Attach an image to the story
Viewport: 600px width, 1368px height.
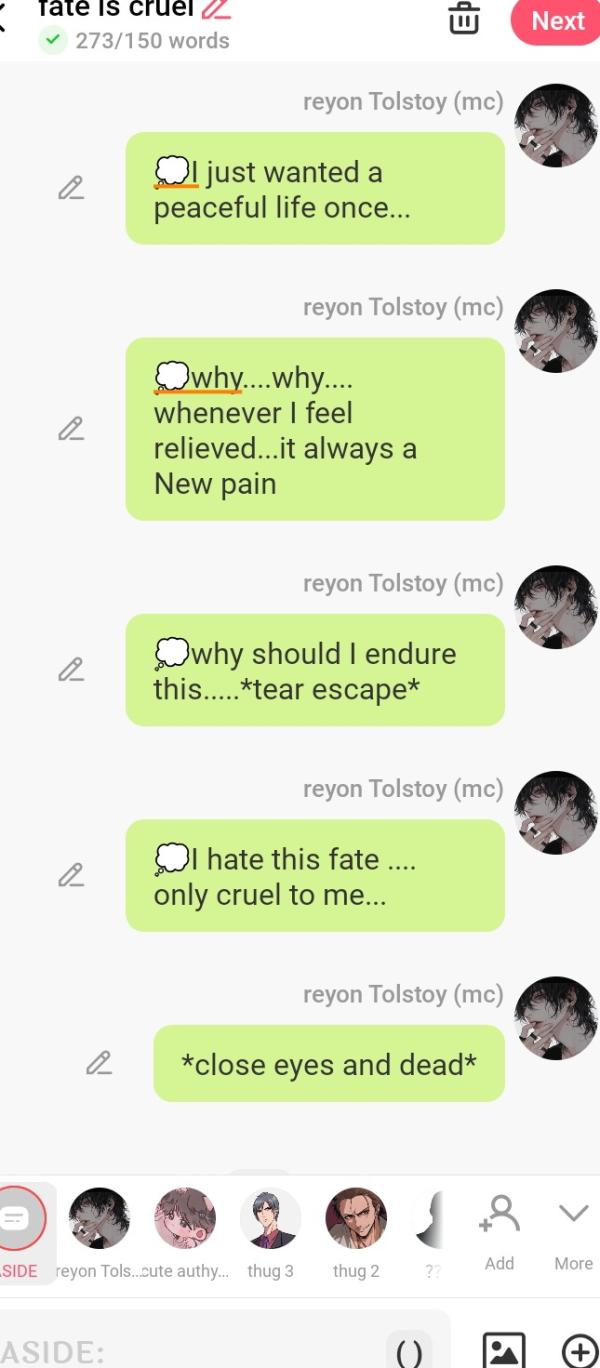click(x=503, y=1352)
